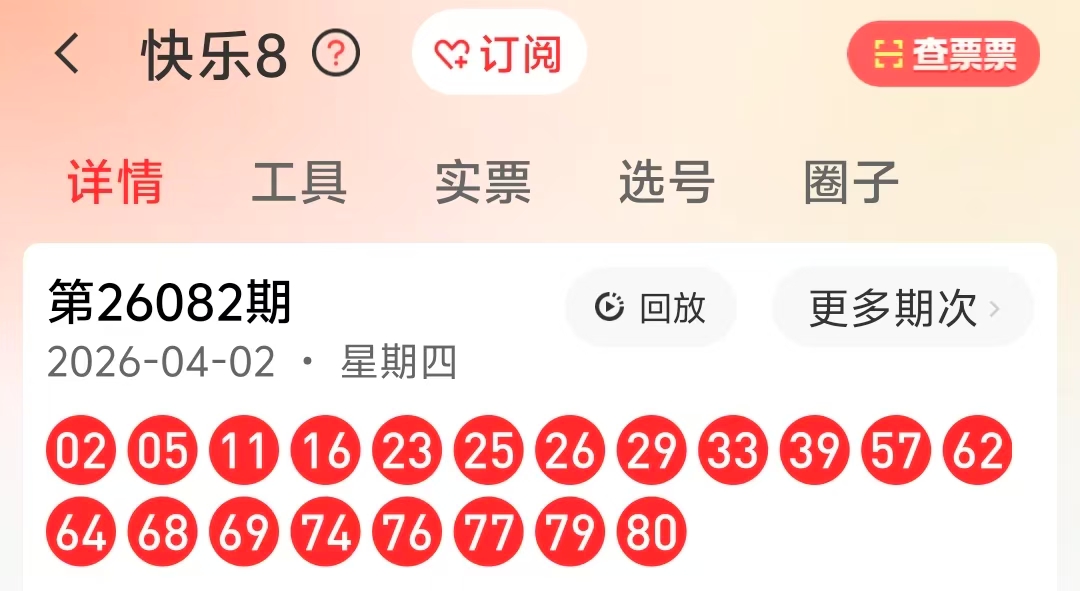
Task: Subscribe with the 订阅 button
Action: point(499,52)
